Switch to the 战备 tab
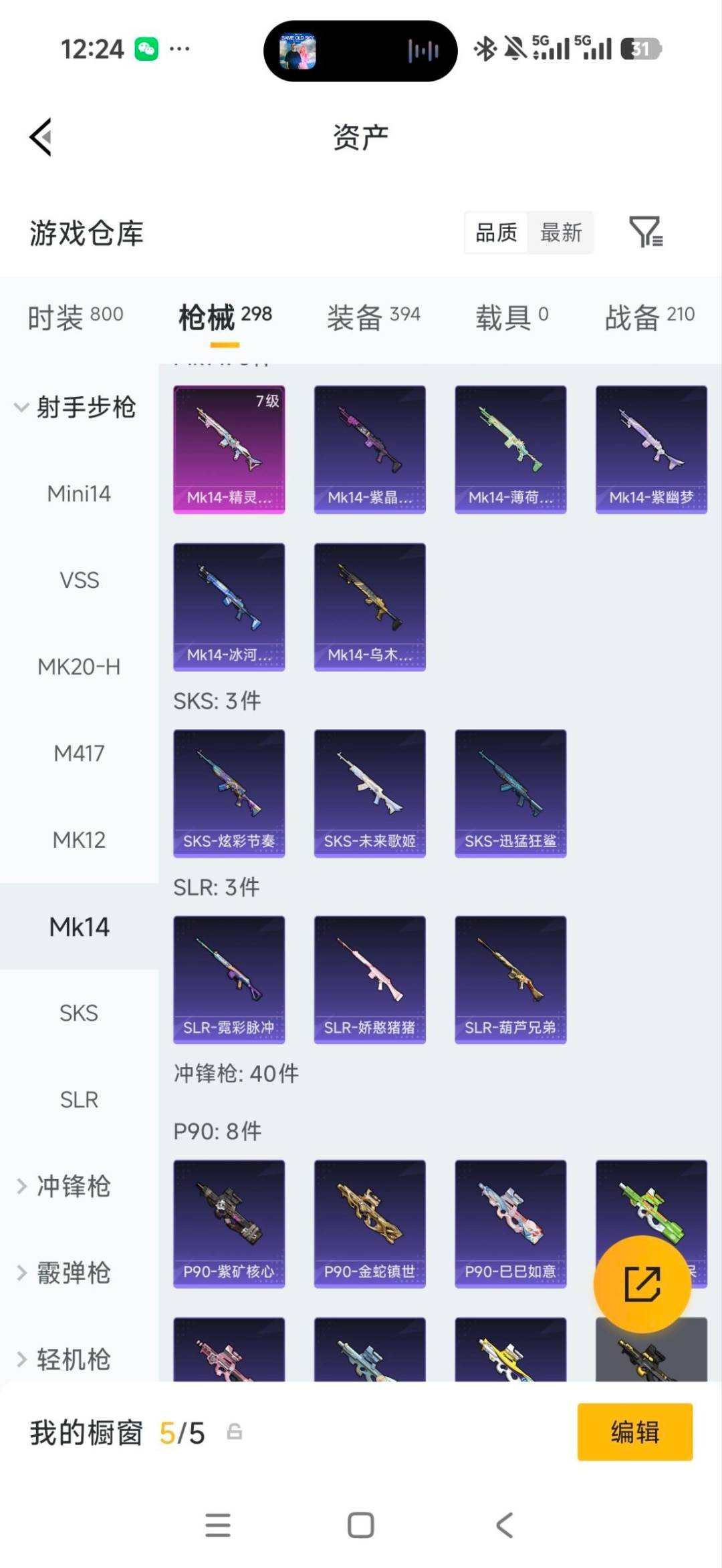The width and height of the screenshot is (722, 1568). (650, 317)
